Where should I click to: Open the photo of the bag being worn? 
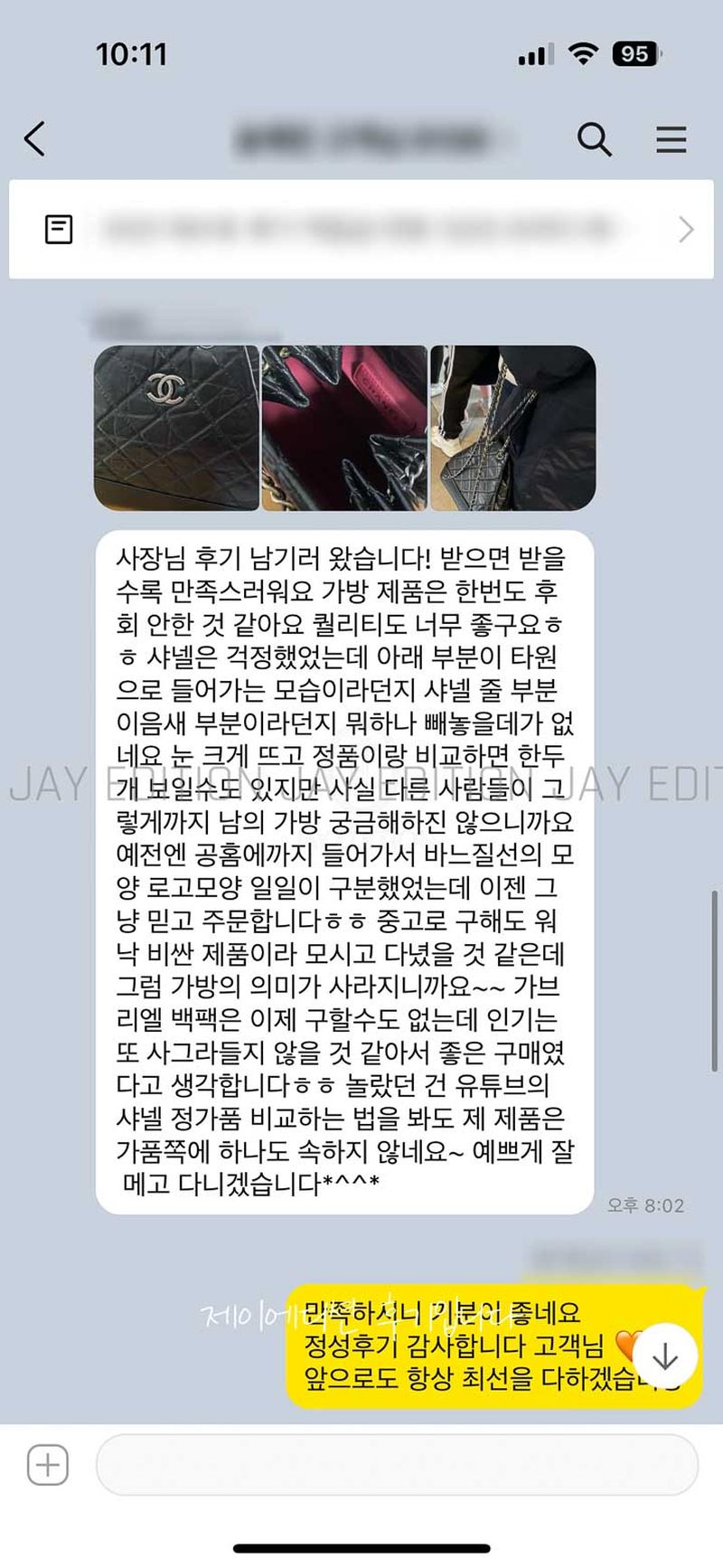(512, 428)
